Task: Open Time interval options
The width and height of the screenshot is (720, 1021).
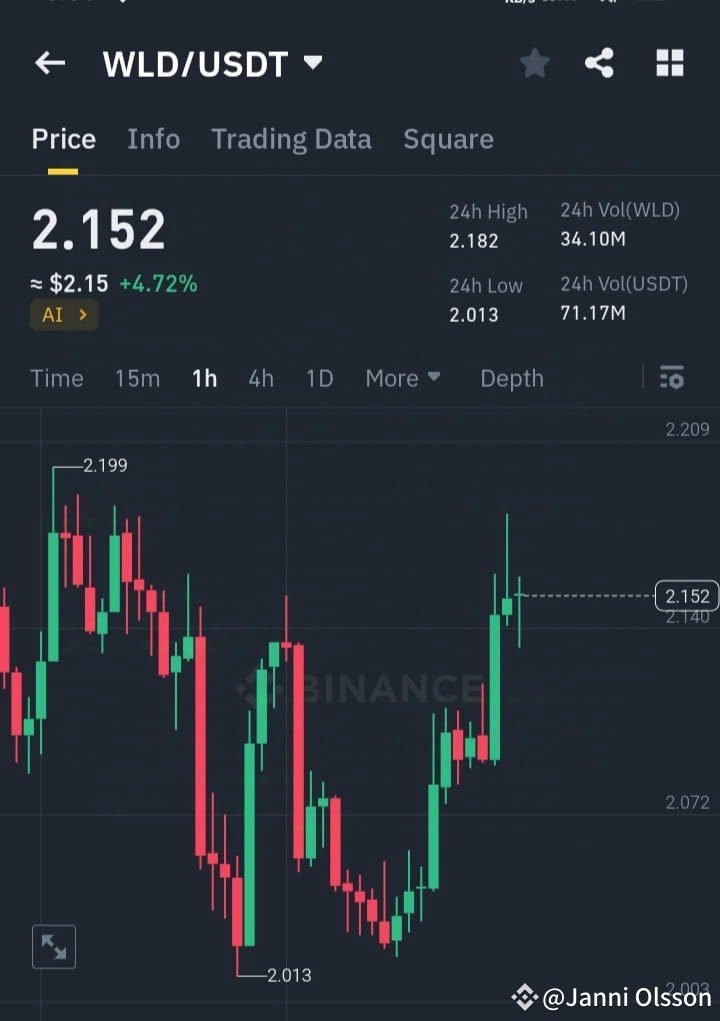Action: coord(56,378)
